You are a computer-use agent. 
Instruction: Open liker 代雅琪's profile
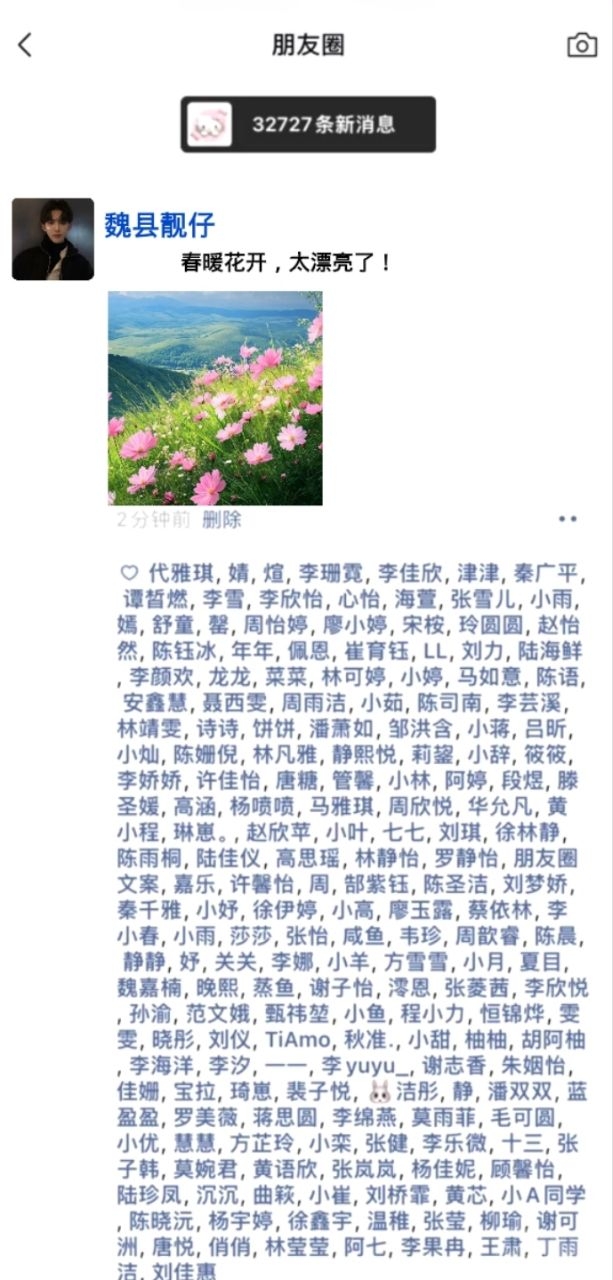pos(181,574)
